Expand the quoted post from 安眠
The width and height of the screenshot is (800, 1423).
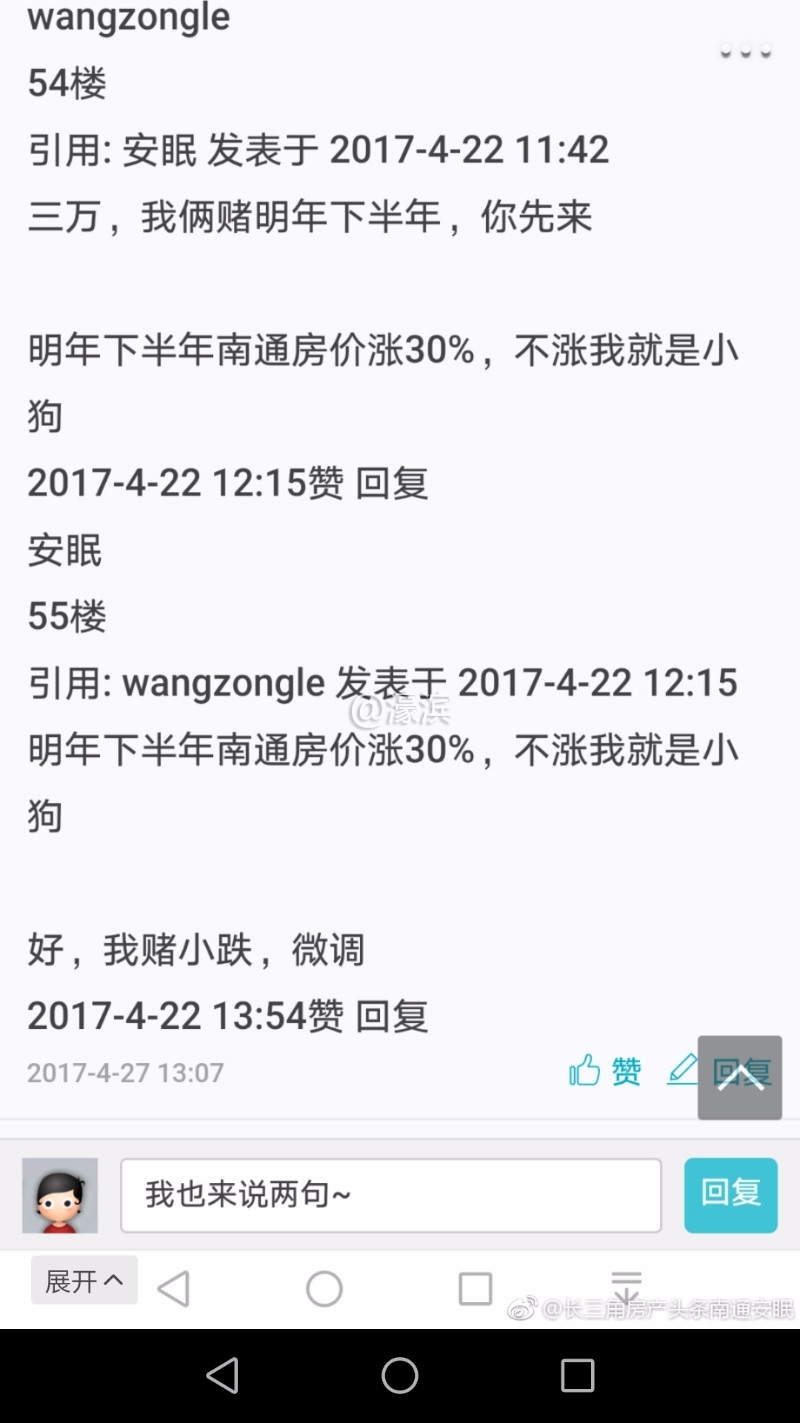pyautogui.click(x=317, y=148)
